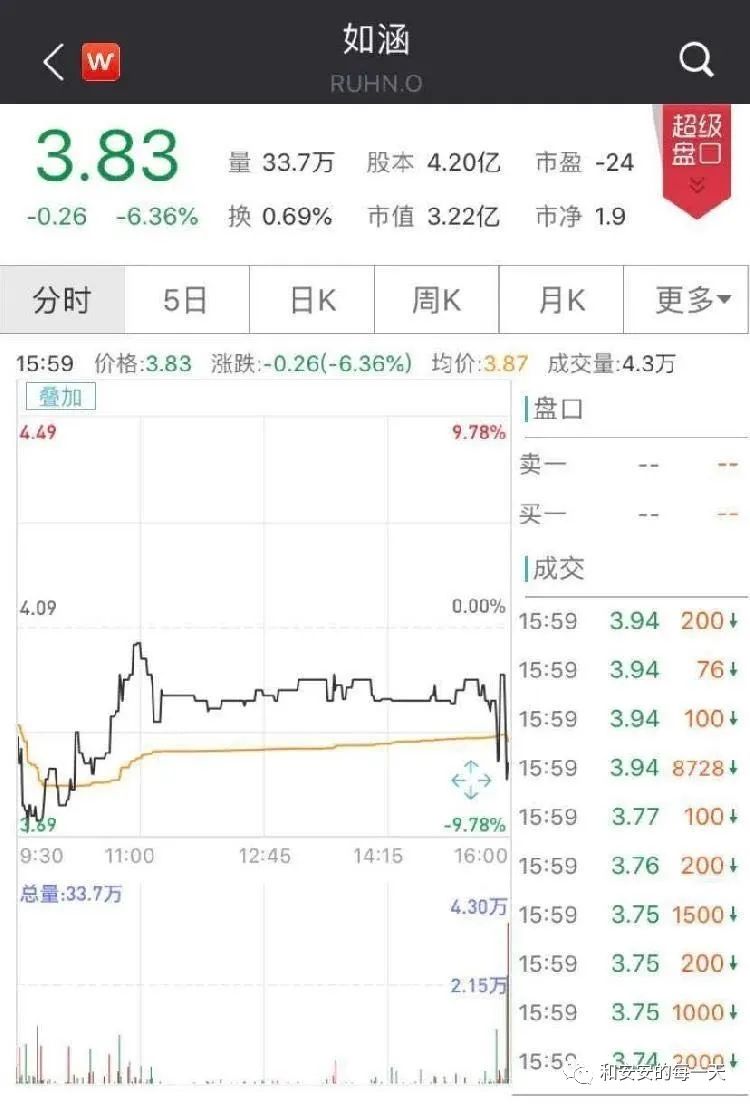Tap the four-arrow pan icon on chart
This screenshot has height=1106, width=750.
pyautogui.click(x=469, y=782)
